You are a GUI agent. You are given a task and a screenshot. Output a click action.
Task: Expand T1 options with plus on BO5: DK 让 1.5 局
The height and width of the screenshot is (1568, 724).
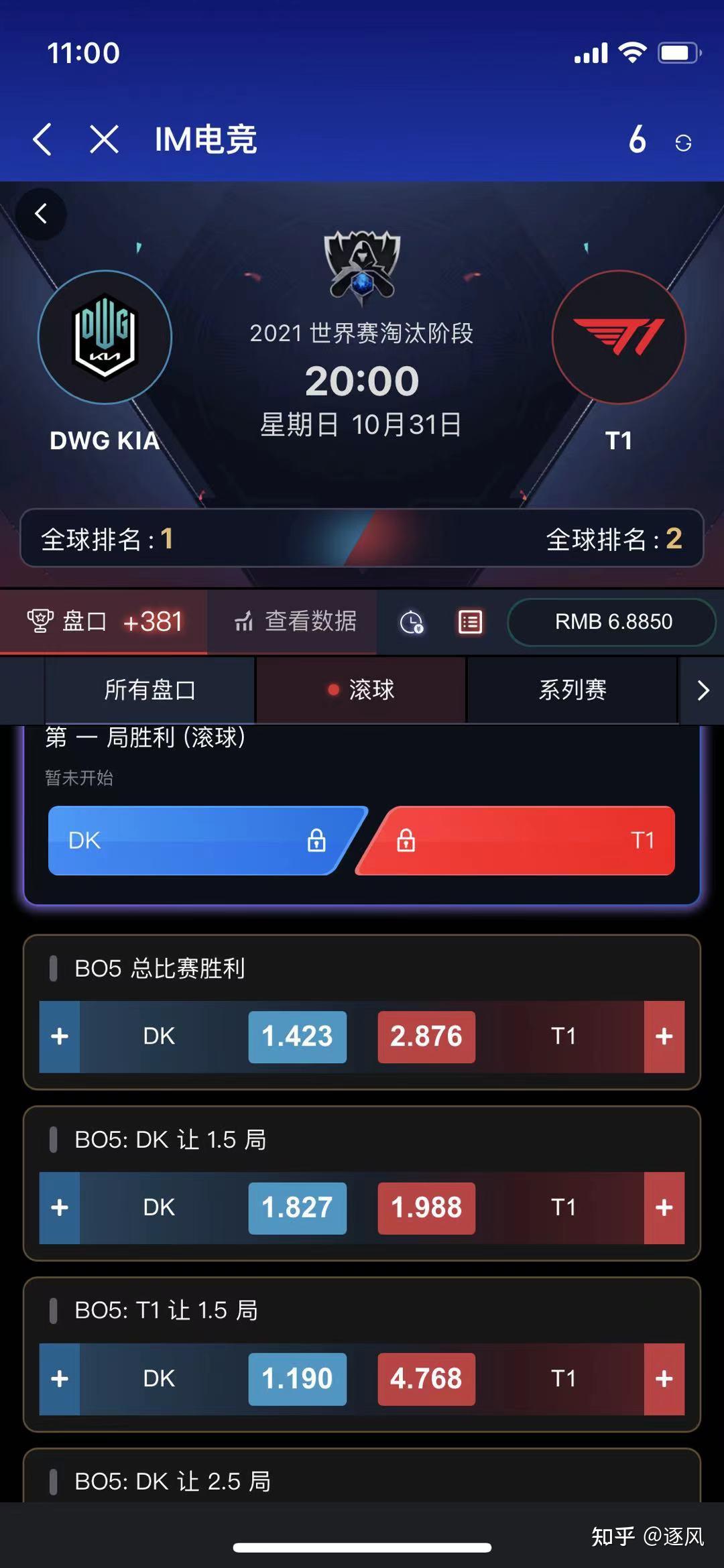pyautogui.click(x=664, y=1208)
